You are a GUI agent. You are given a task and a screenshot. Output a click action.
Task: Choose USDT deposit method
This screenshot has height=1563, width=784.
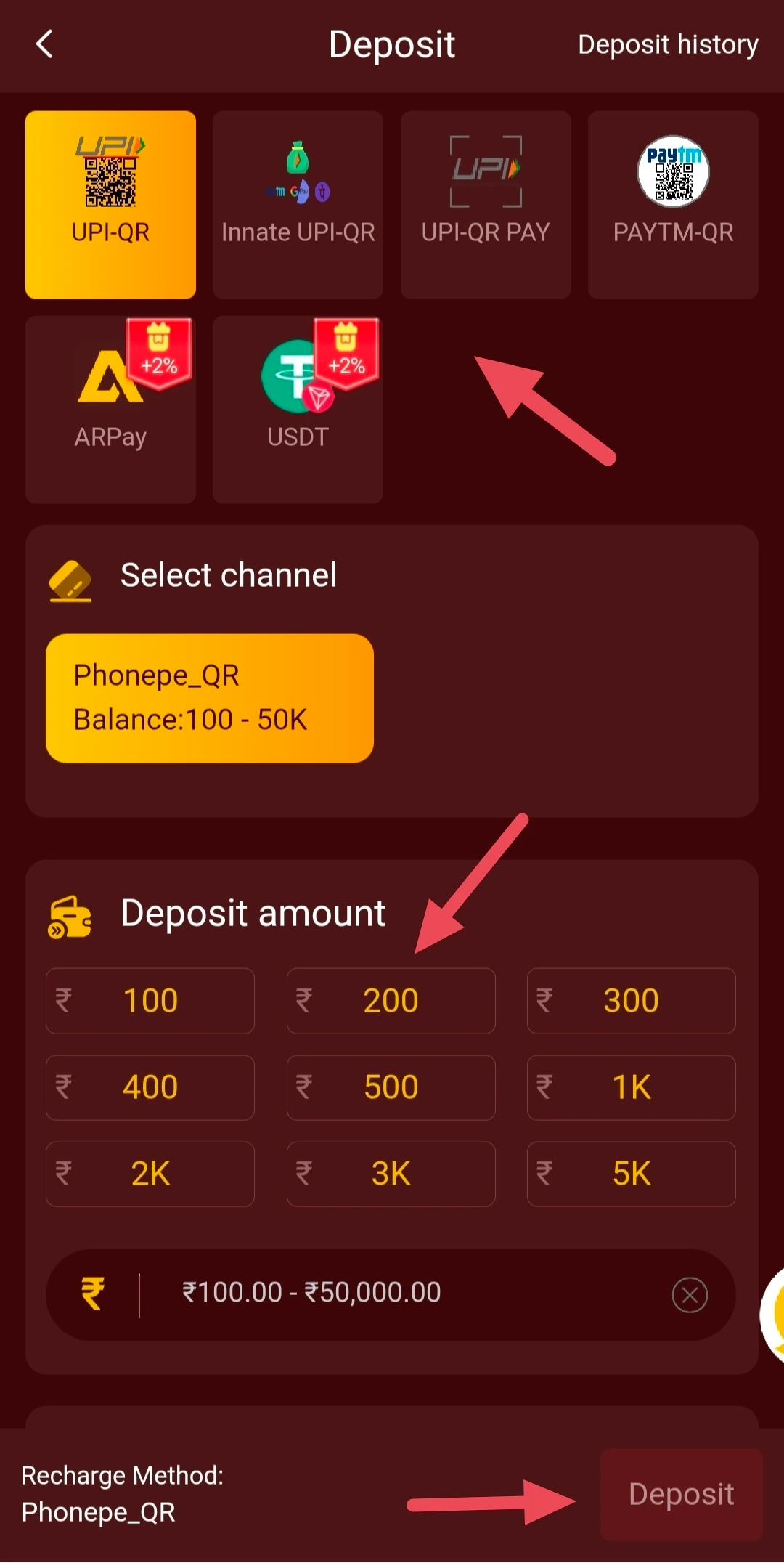(298, 410)
